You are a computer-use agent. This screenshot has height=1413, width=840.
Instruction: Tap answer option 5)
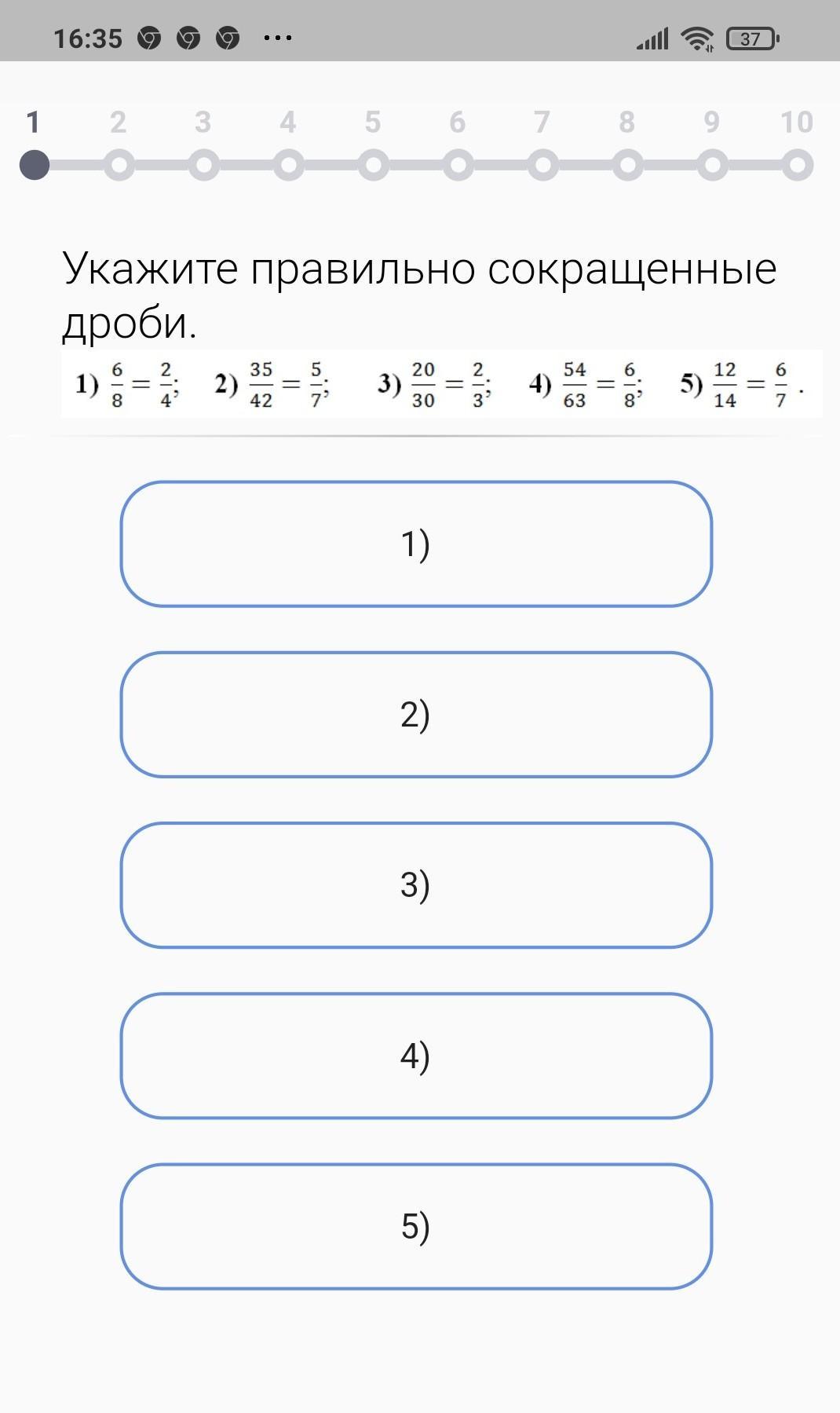click(x=416, y=1226)
